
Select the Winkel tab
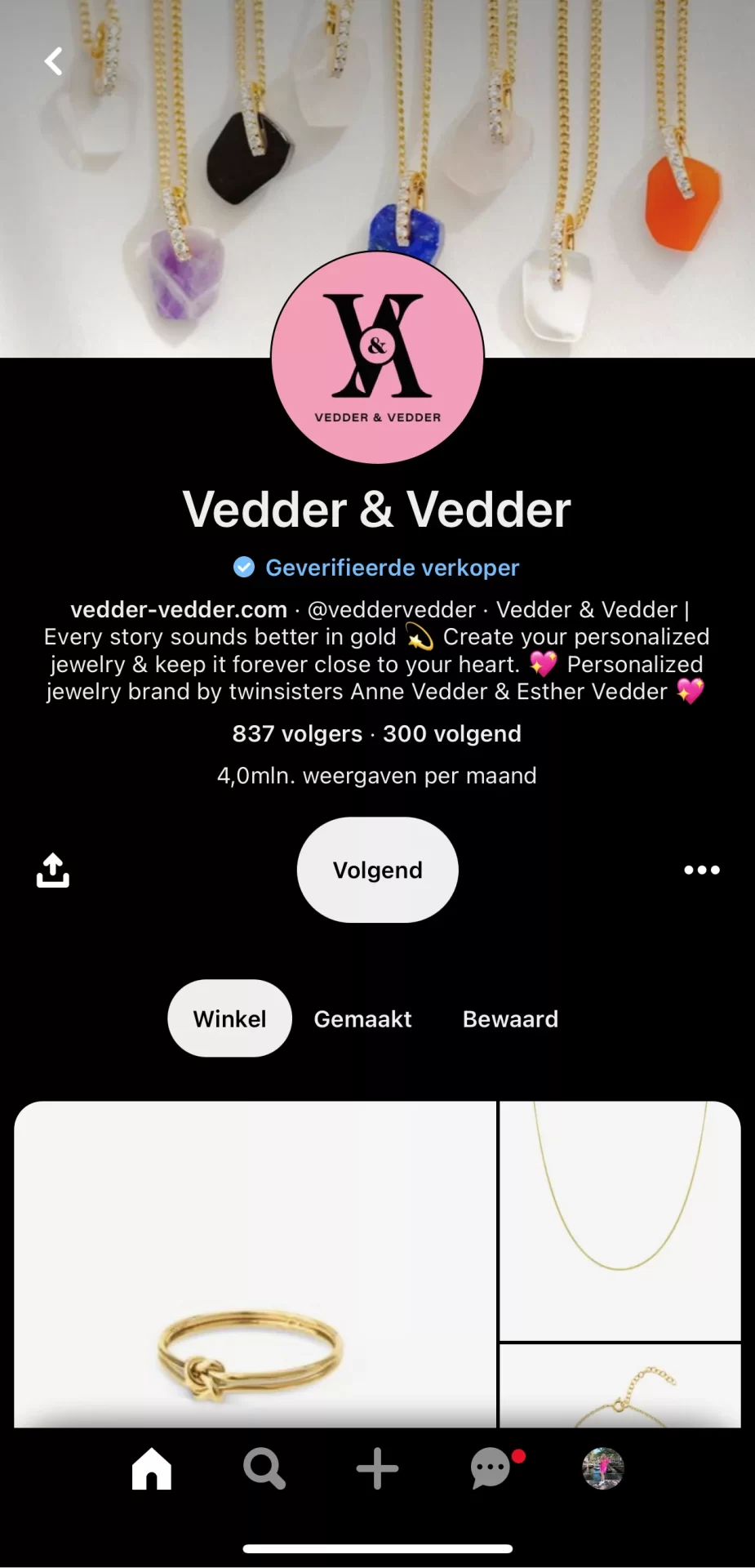pos(229,1019)
